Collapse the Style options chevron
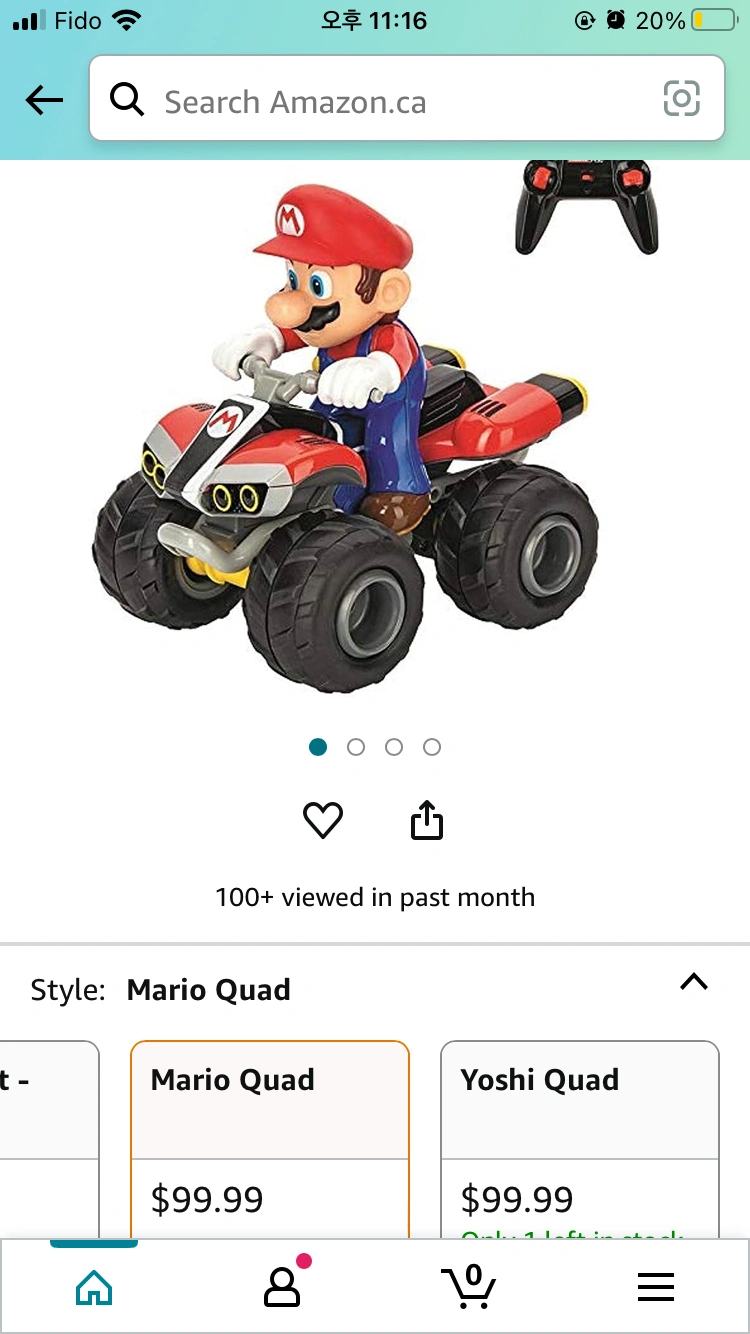 point(693,982)
